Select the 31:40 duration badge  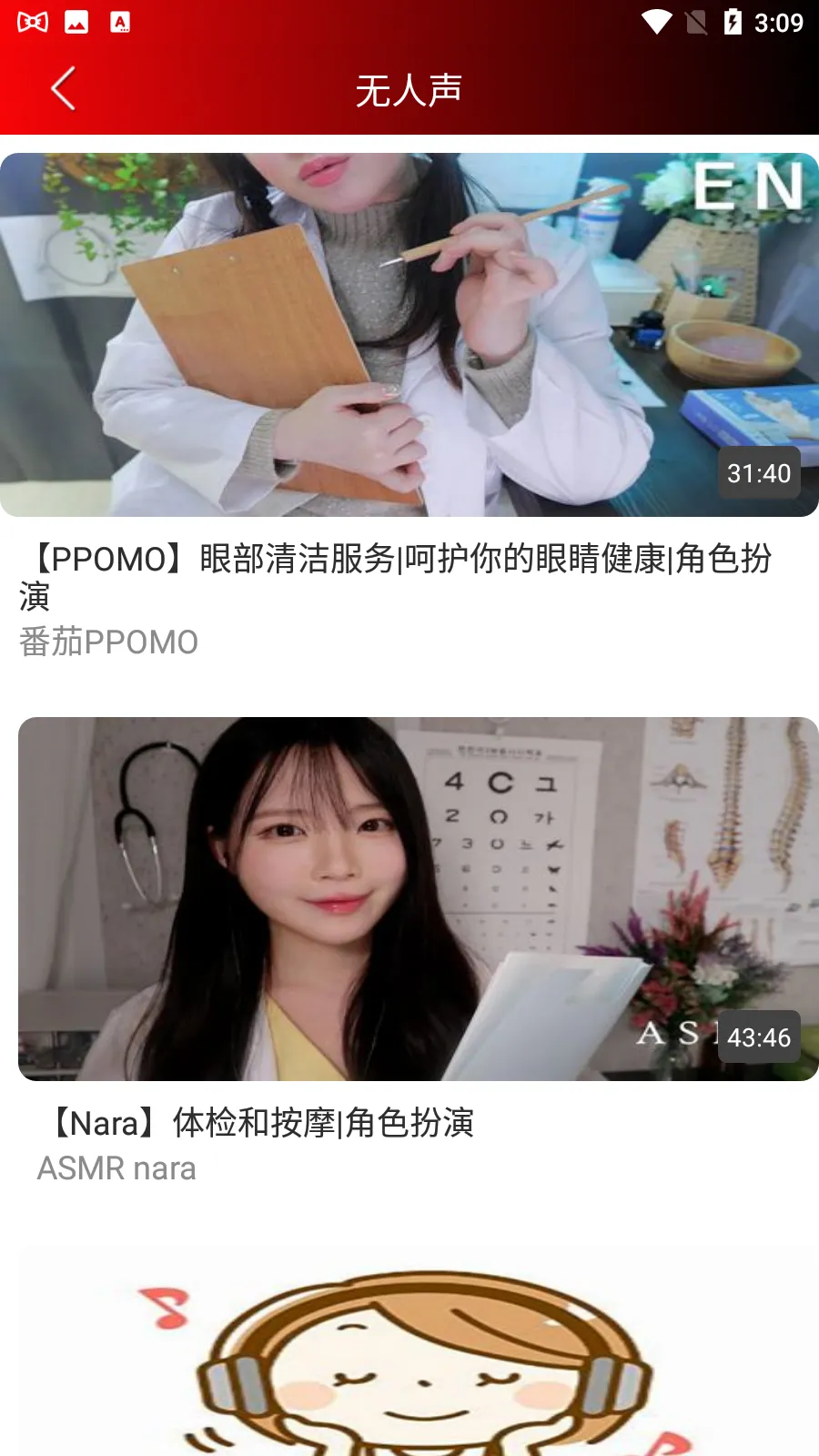(x=758, y=473)
